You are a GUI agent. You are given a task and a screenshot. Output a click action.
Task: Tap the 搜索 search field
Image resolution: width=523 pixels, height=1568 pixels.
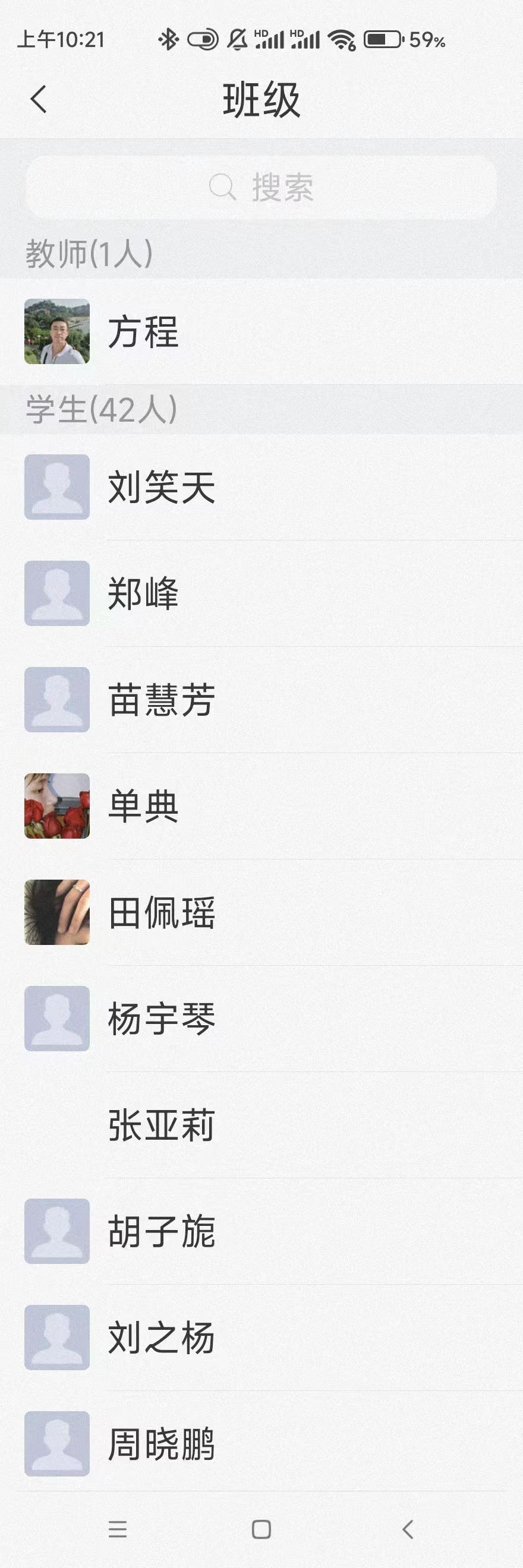click(x=261, y=187)
